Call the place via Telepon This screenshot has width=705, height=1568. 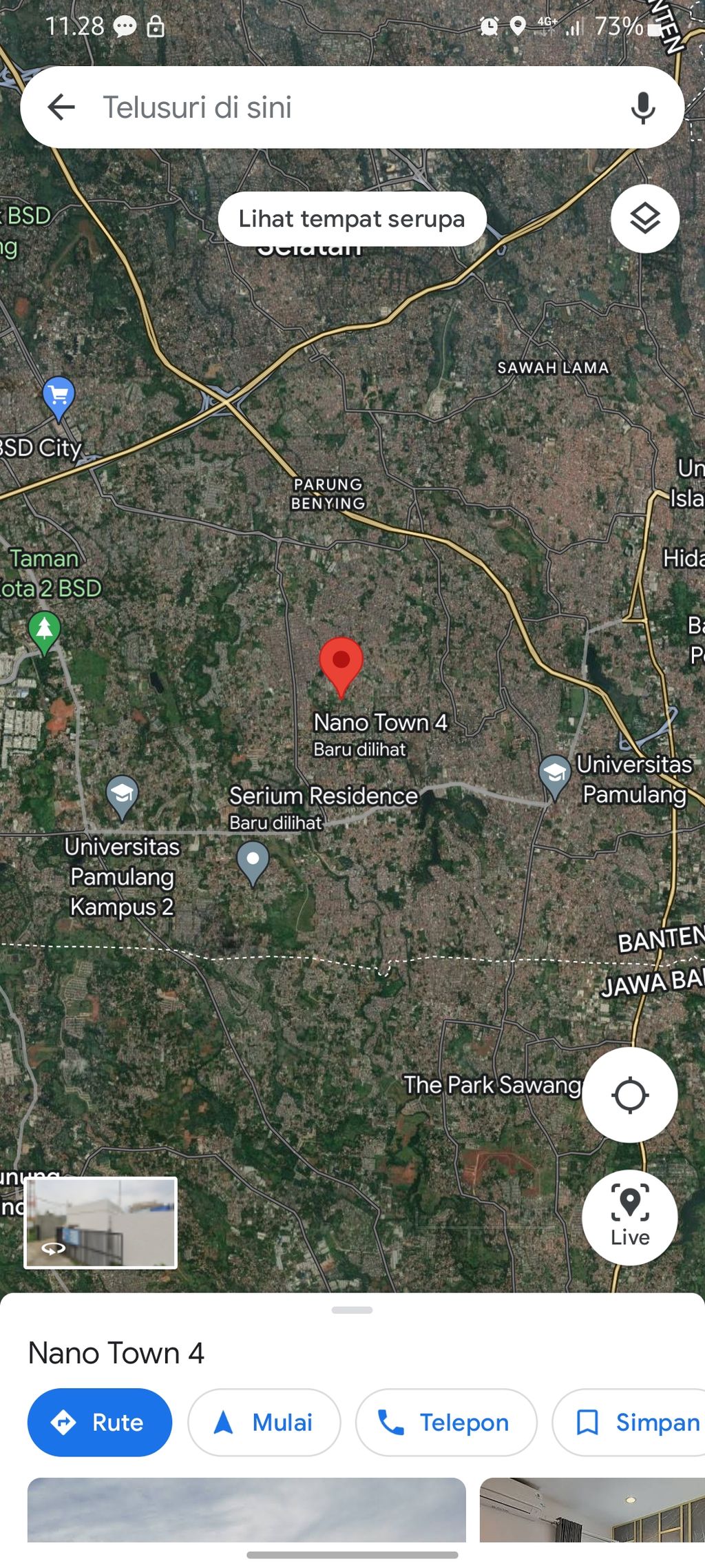445,1422
